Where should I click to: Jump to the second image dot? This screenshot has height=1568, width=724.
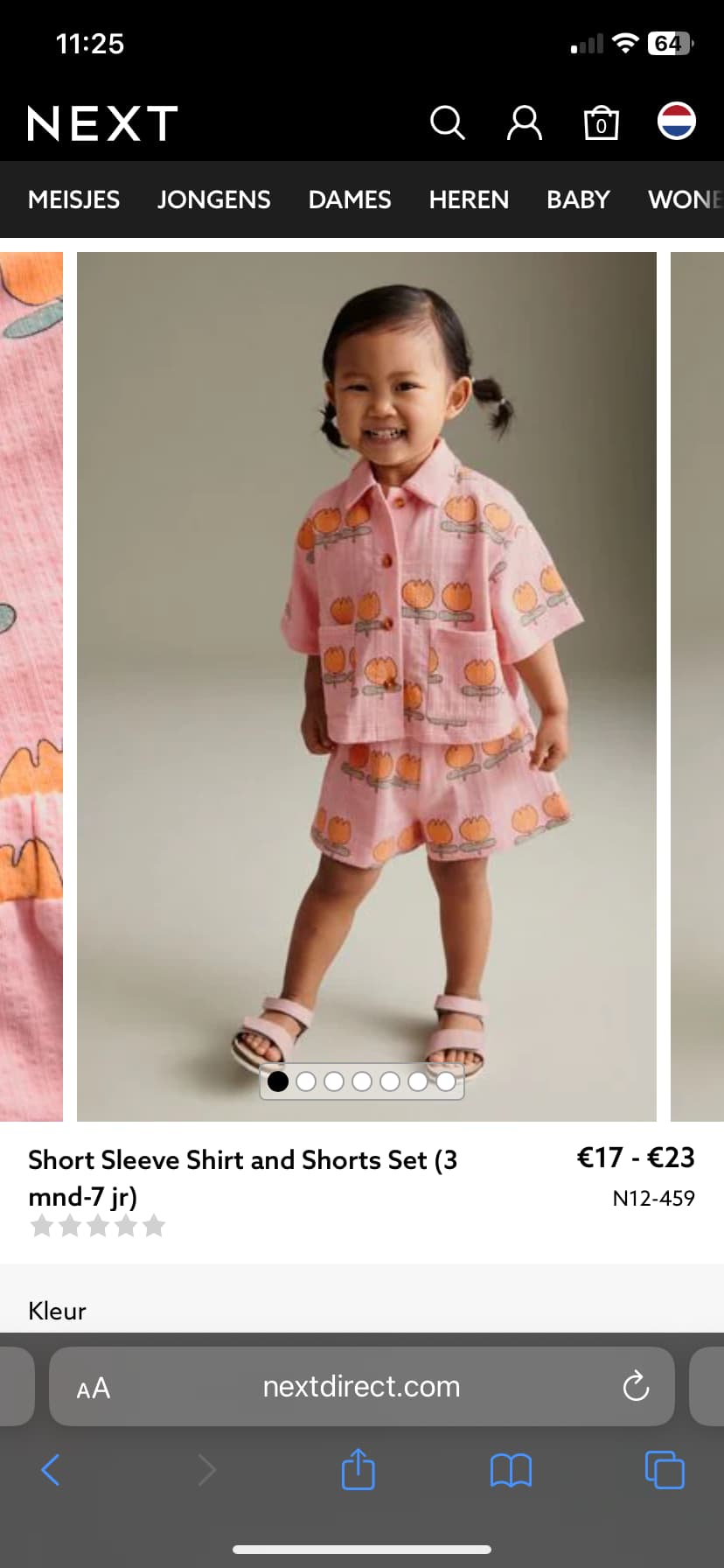pyautogui.click(x=306, y=1081)
